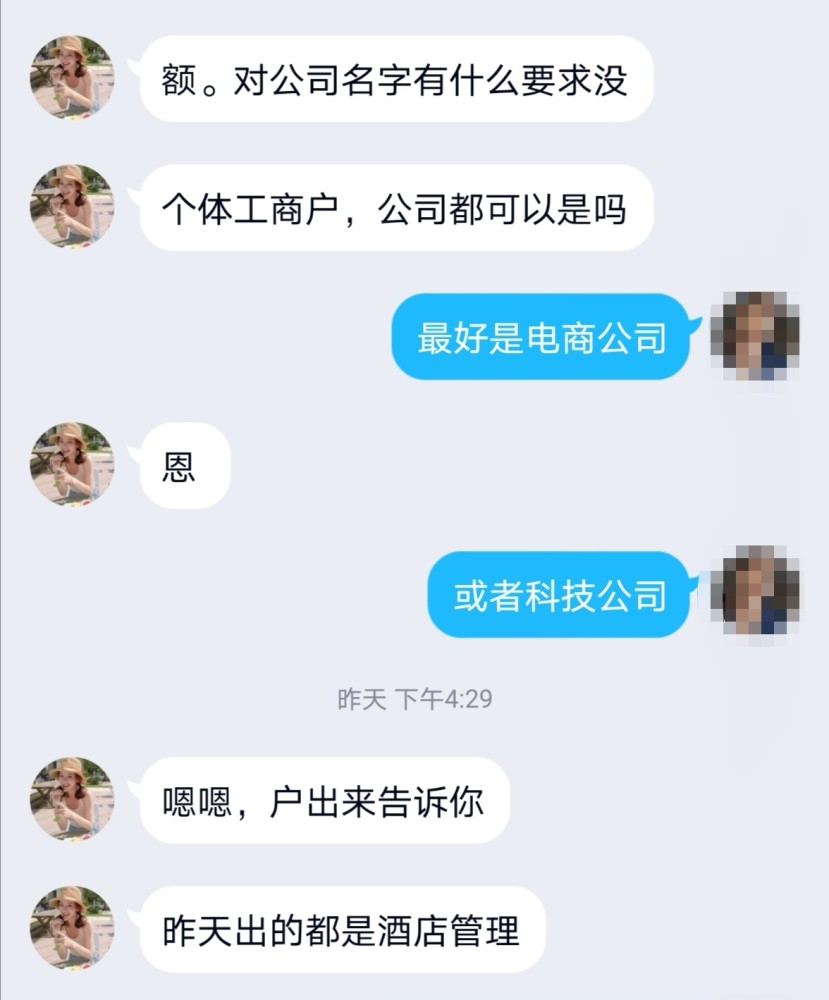Open my avatar beside "最好是电商公司"
This screenshot has height=1000, width=829.
pos(755,337)
